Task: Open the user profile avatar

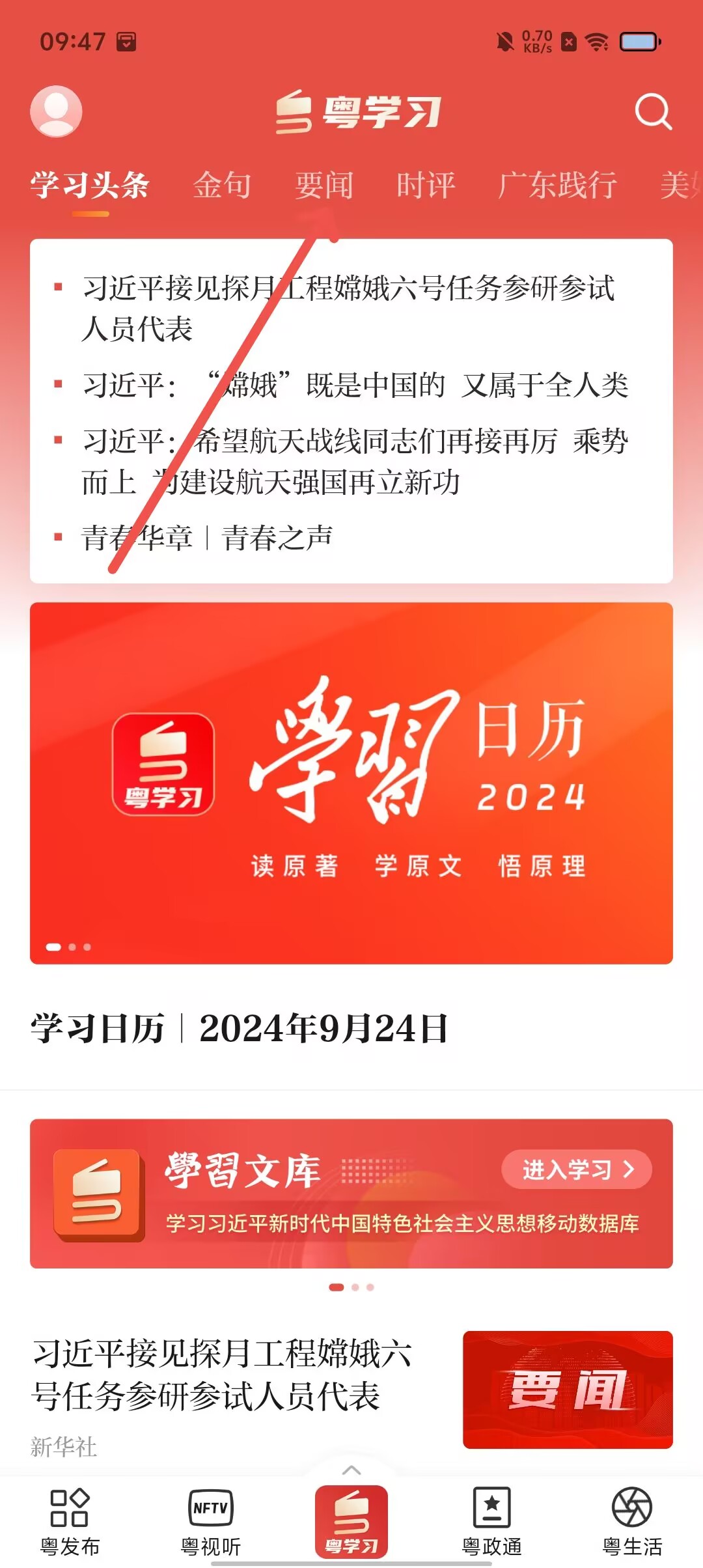Action: coord(56,111)
